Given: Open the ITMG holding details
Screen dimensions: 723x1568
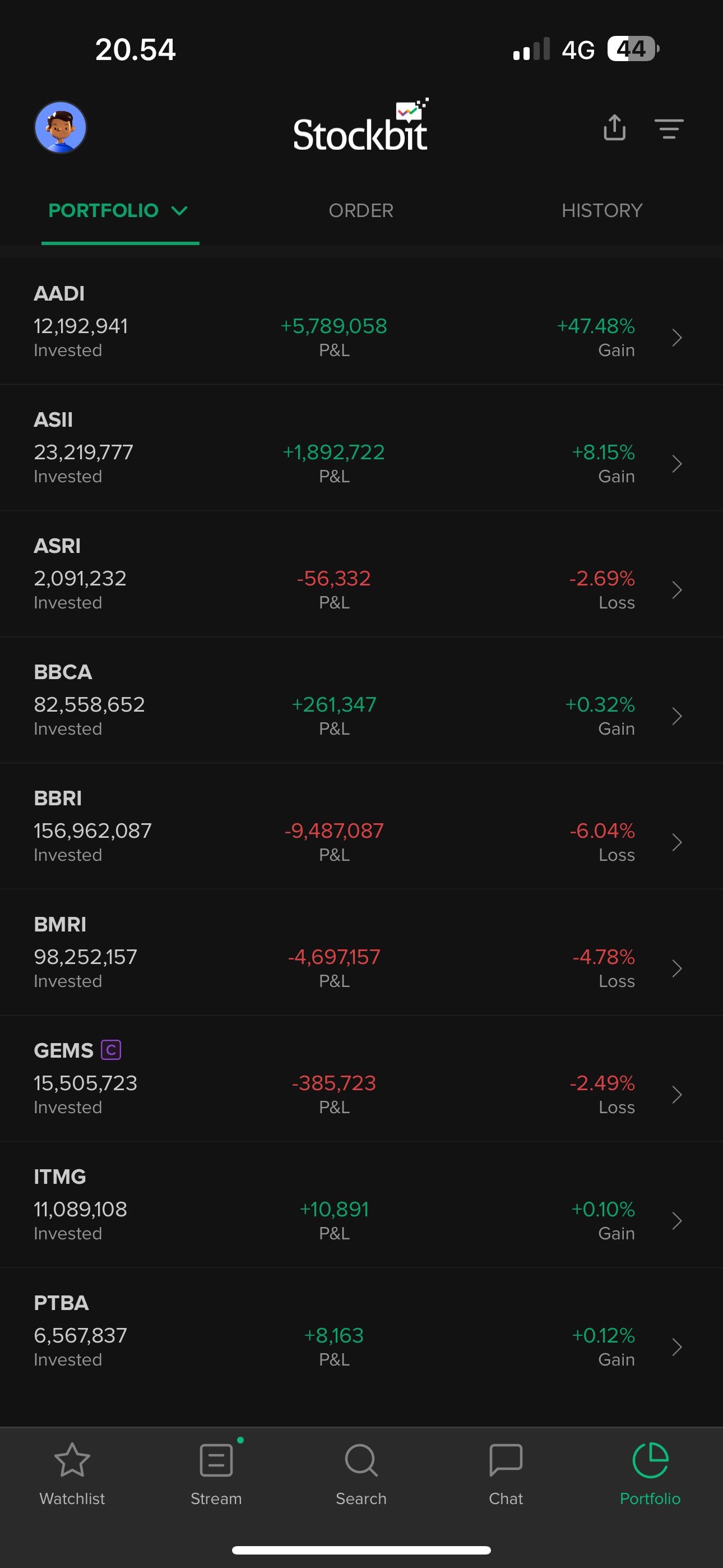Looking at the screenshot, I should pyautogui.click(x=361, y=1205).
